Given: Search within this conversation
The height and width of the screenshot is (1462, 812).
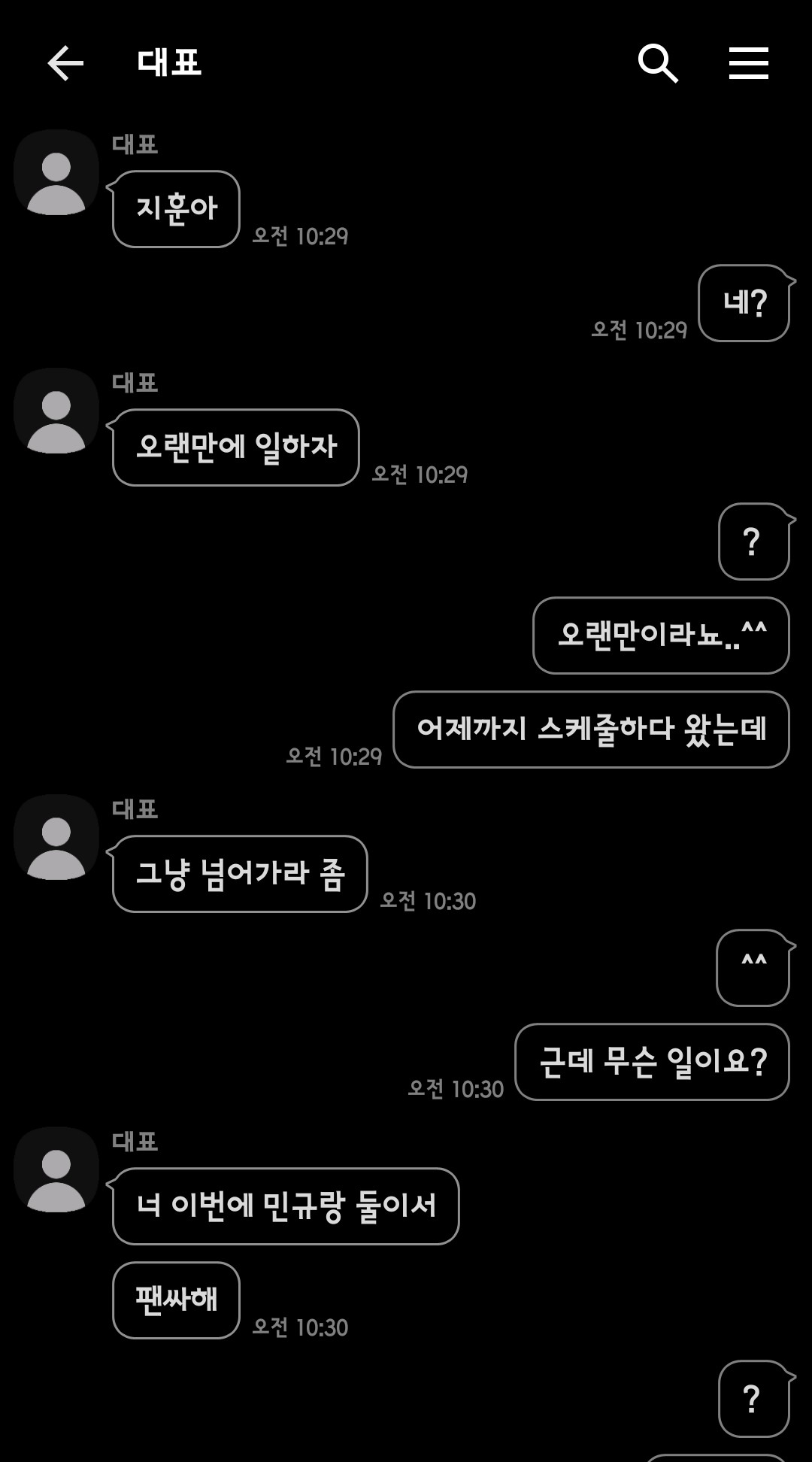Looking at the screenshot, I should click(658, 62).
